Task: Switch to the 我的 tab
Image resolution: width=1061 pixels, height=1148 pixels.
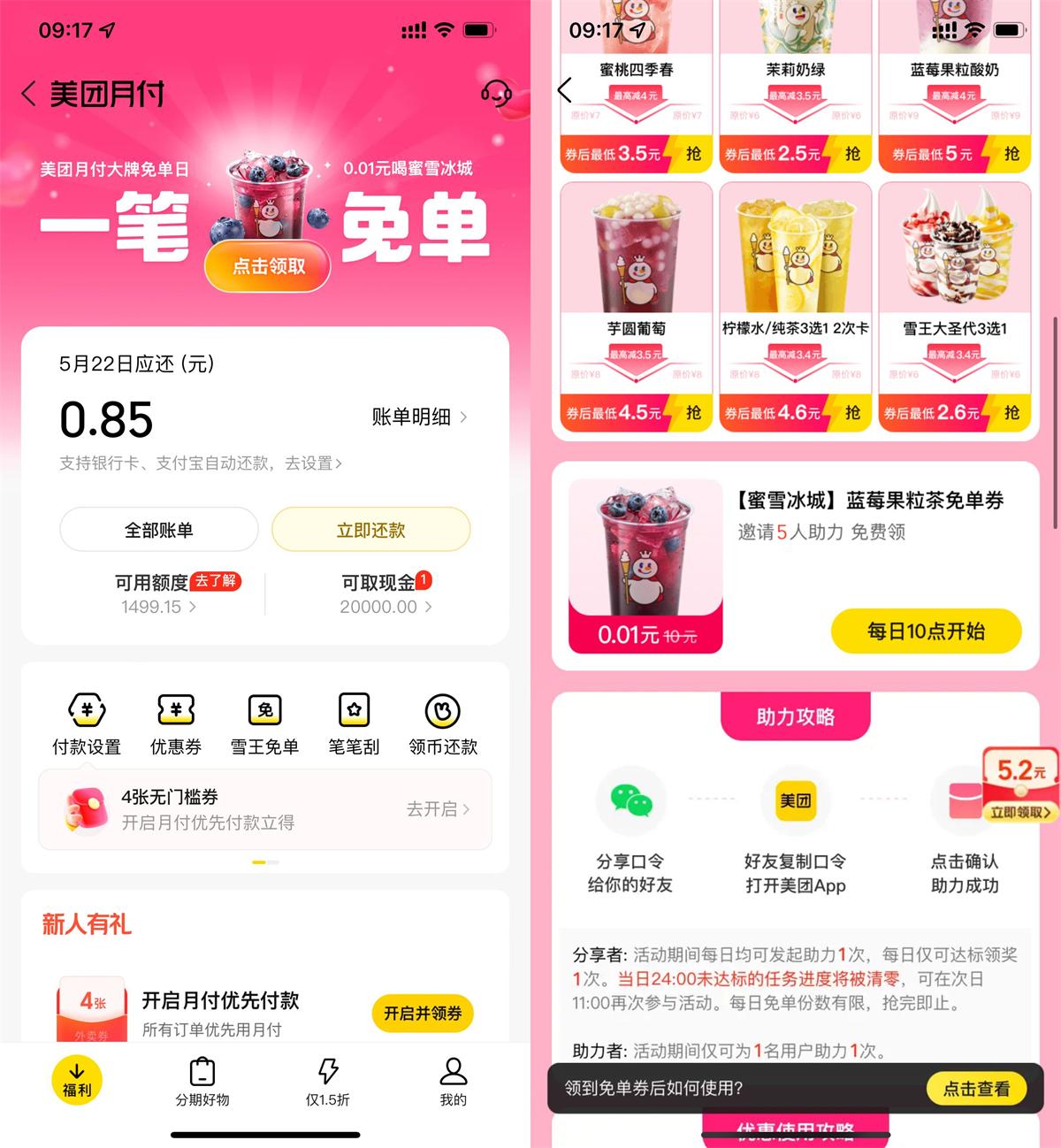Action: coord(453,1082)
